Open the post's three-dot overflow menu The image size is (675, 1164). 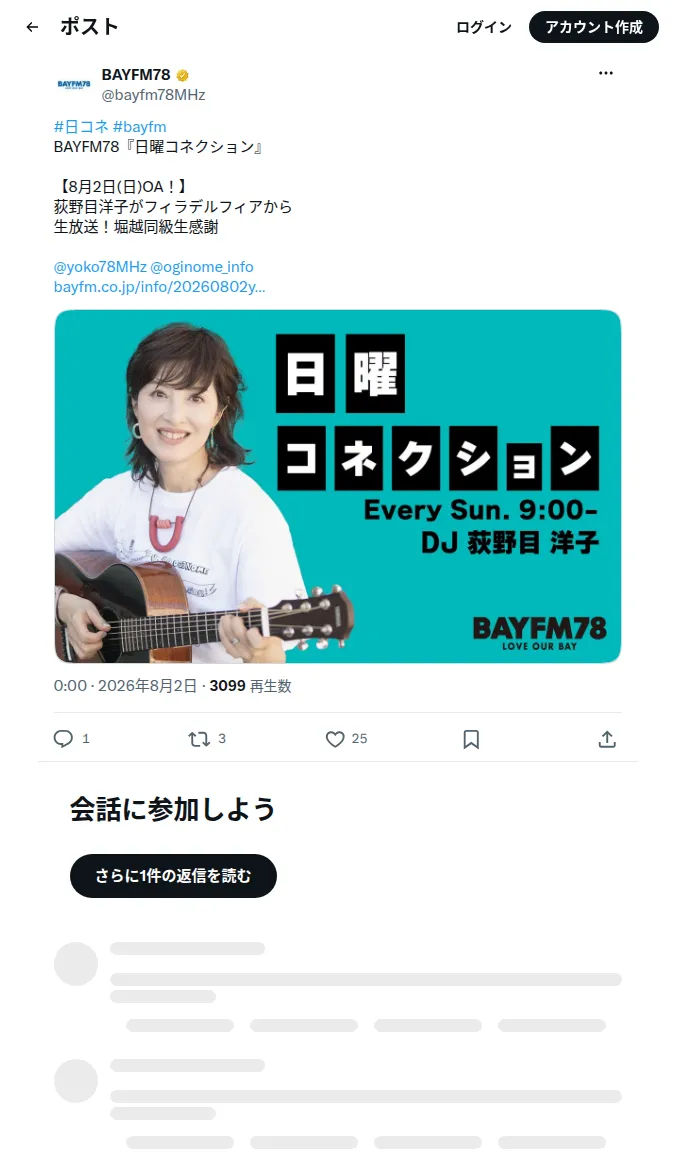(x=606, y=73)
